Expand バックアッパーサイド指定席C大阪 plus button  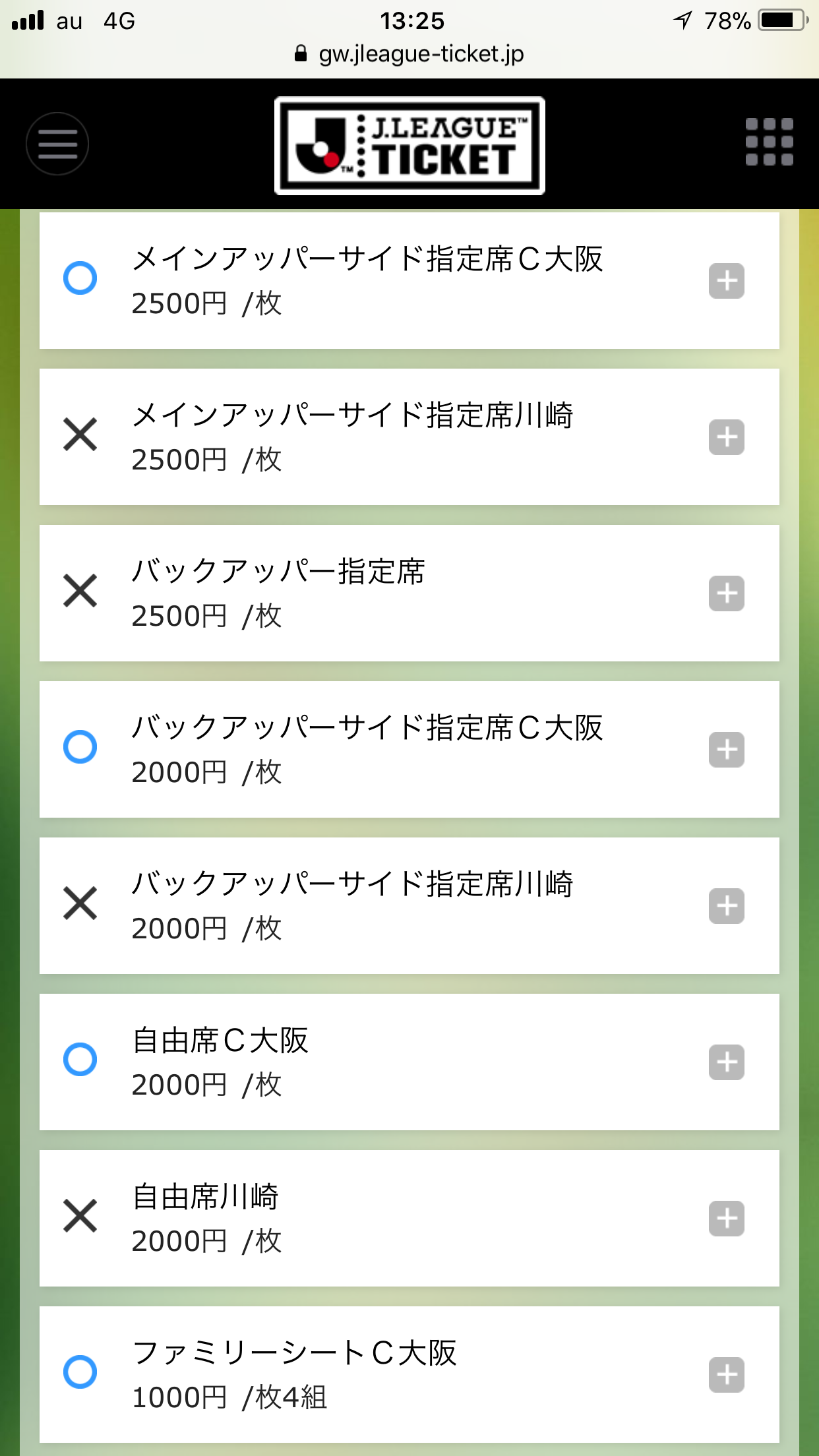pyautogui.click(x=727, y=750)
